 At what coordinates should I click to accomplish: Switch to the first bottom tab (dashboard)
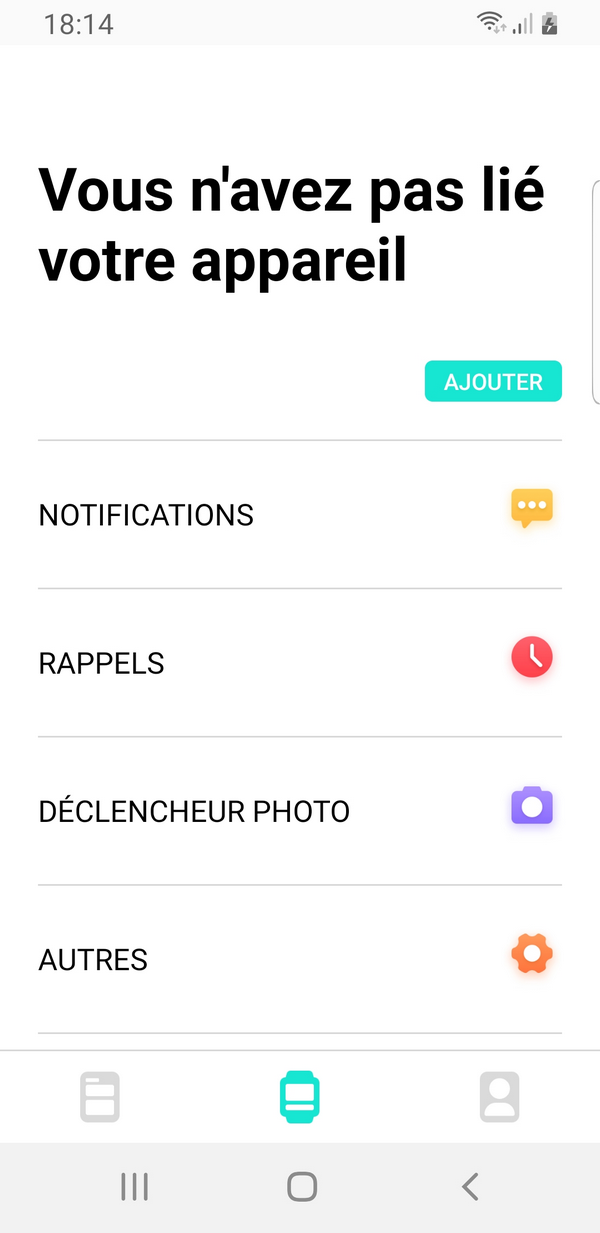pos(100,1097)
